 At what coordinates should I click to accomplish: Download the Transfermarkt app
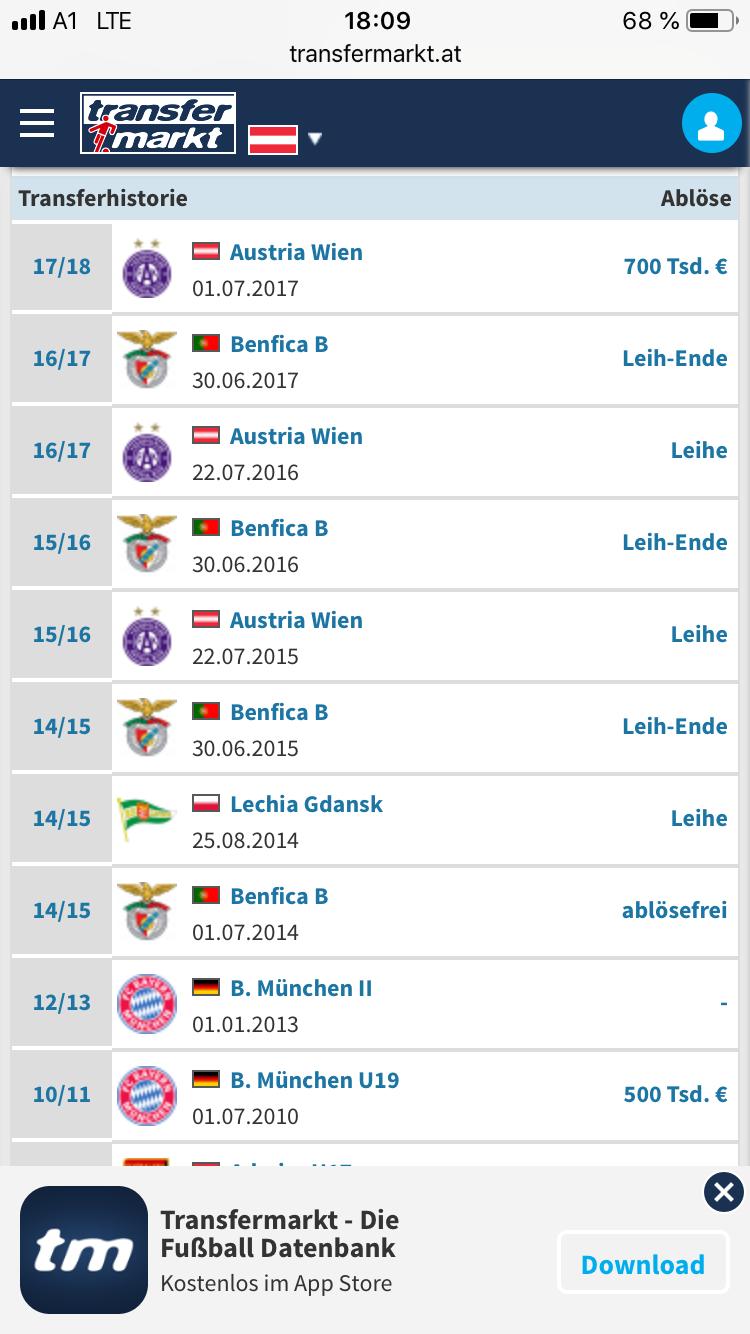pos(642,1264)
